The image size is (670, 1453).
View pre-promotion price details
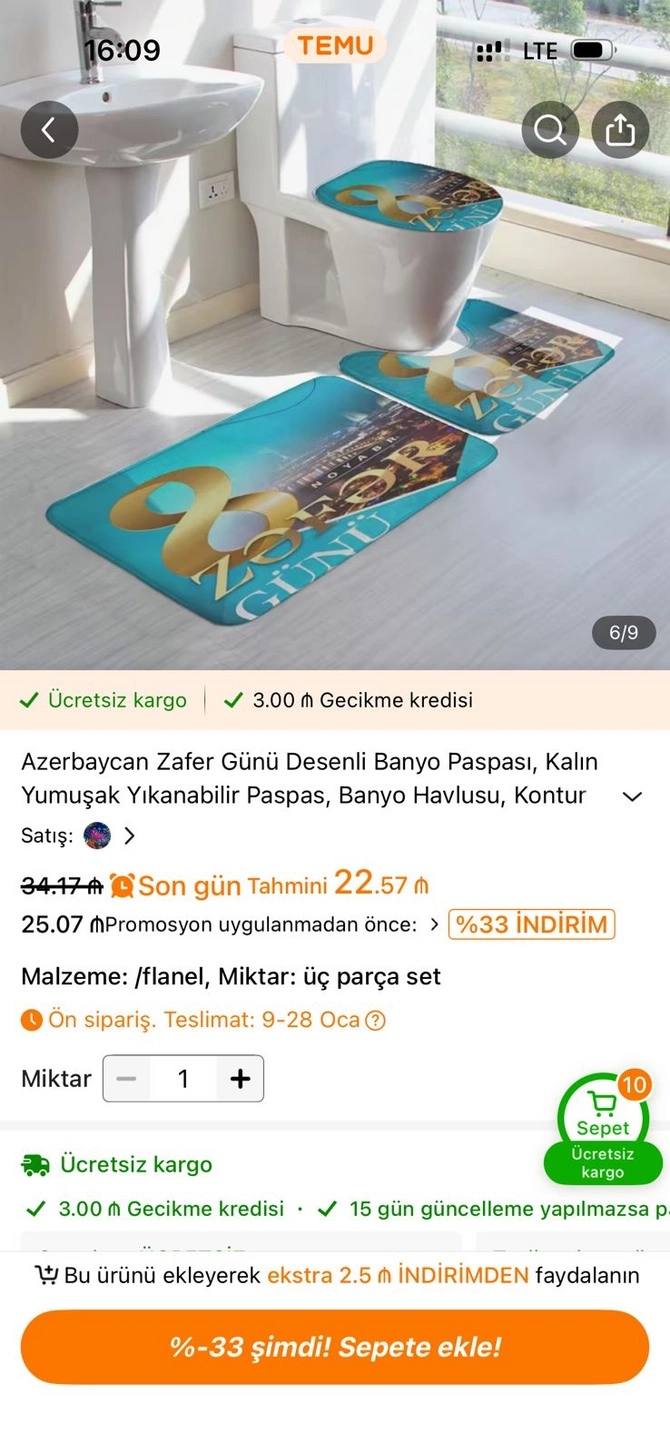[x=434, y=924]
